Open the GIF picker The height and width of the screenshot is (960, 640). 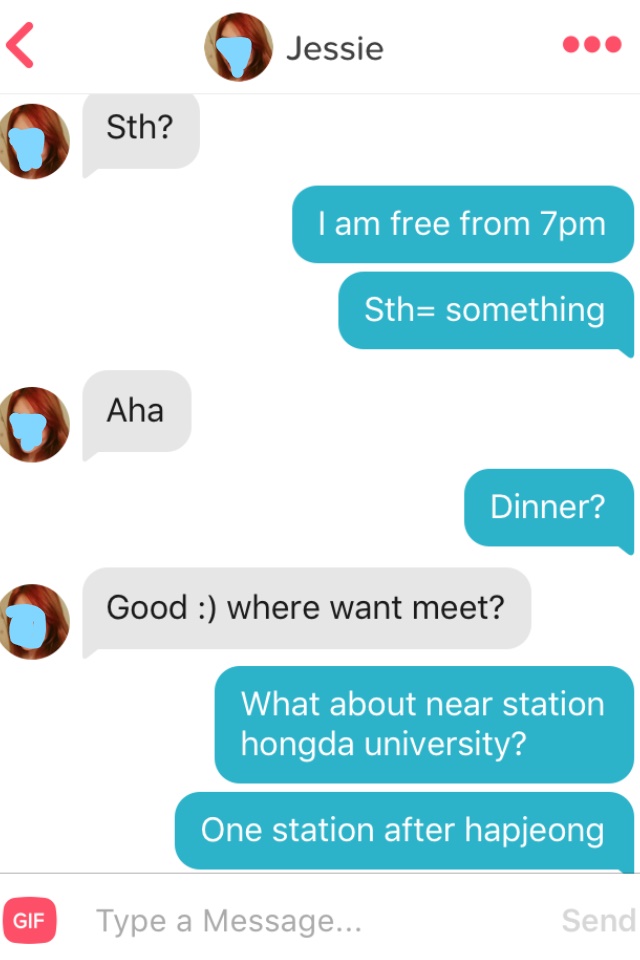click(x=29, y=920)
